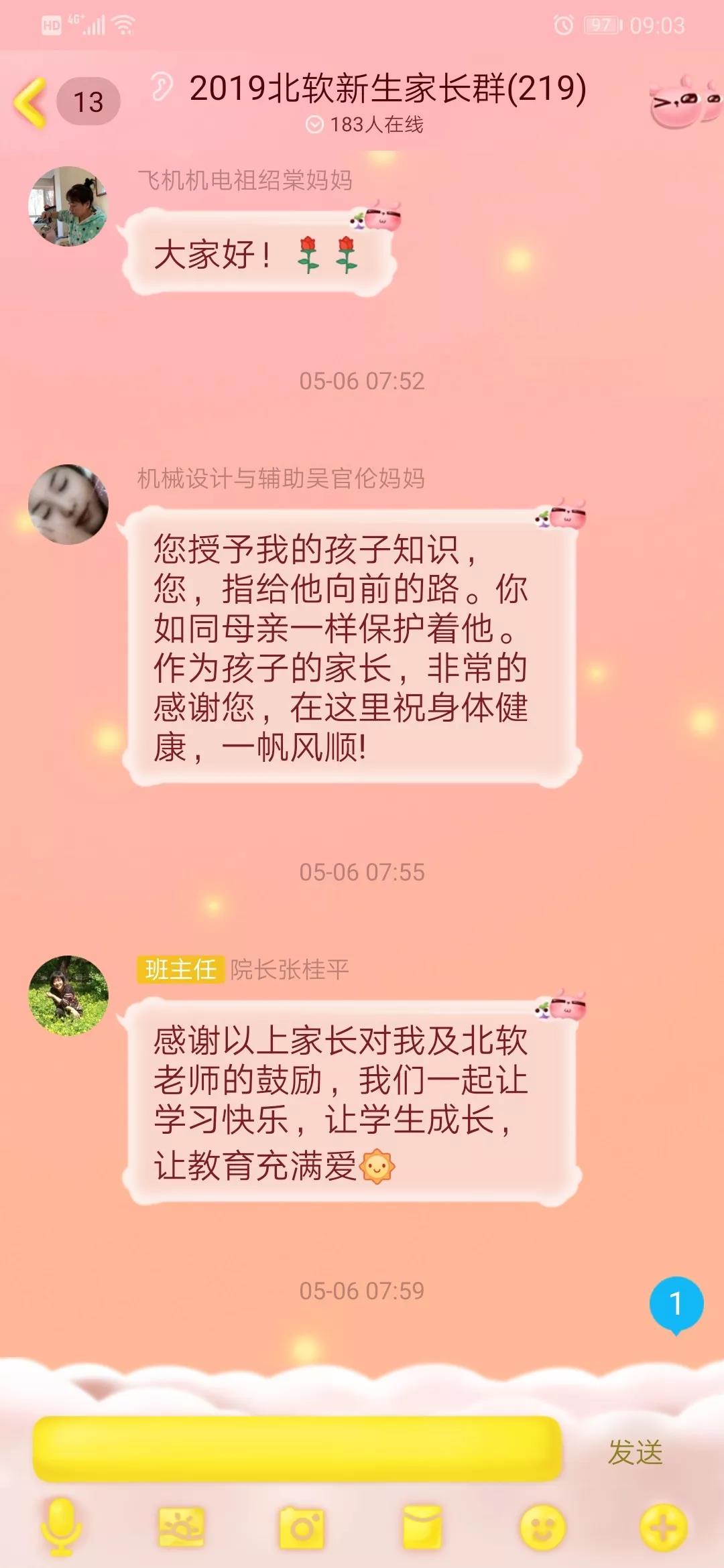Toggle earpiece mode with the ear icon
The width and height of the screenshot is (724, 1568).
pyautogui.click(x=161, y=87)
